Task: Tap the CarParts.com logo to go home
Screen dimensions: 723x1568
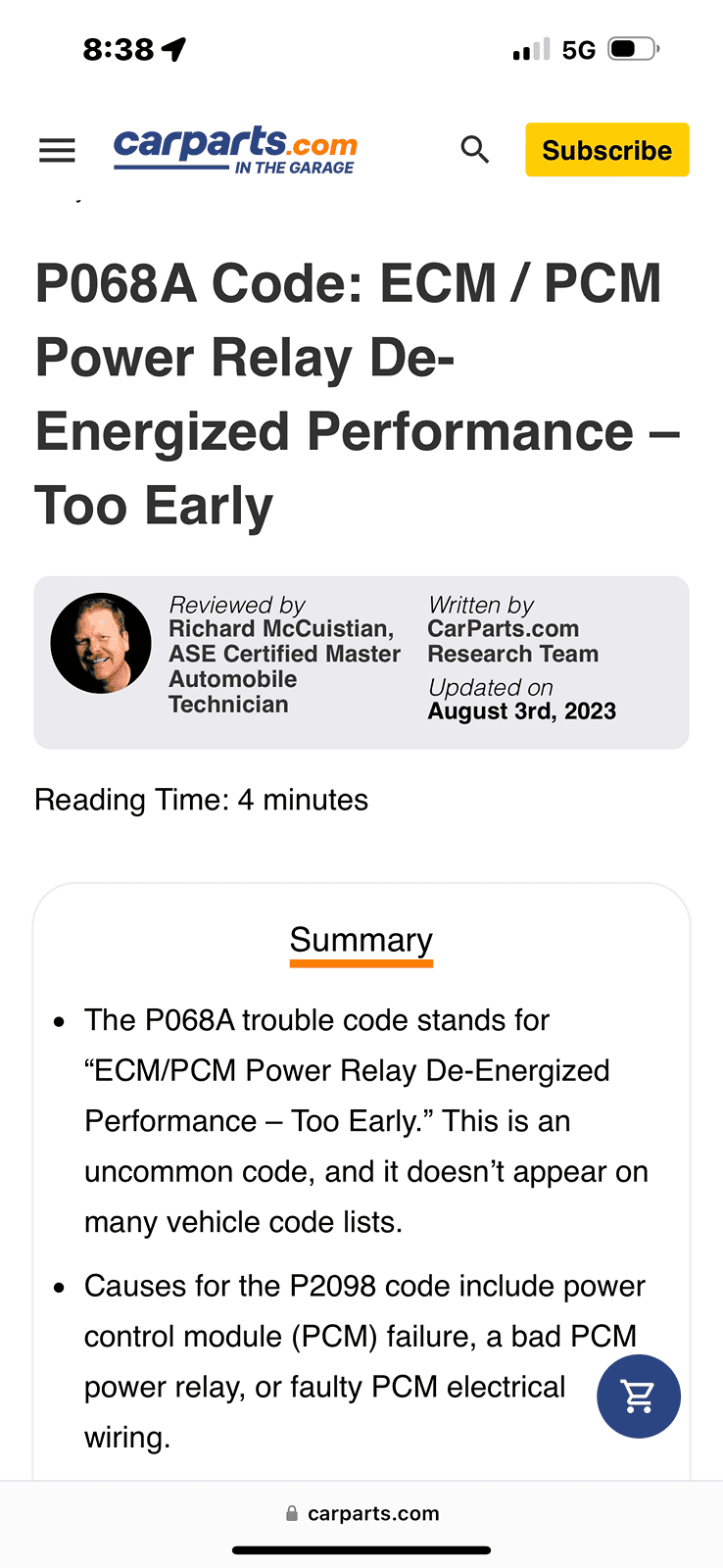Action: click(235, 150)
